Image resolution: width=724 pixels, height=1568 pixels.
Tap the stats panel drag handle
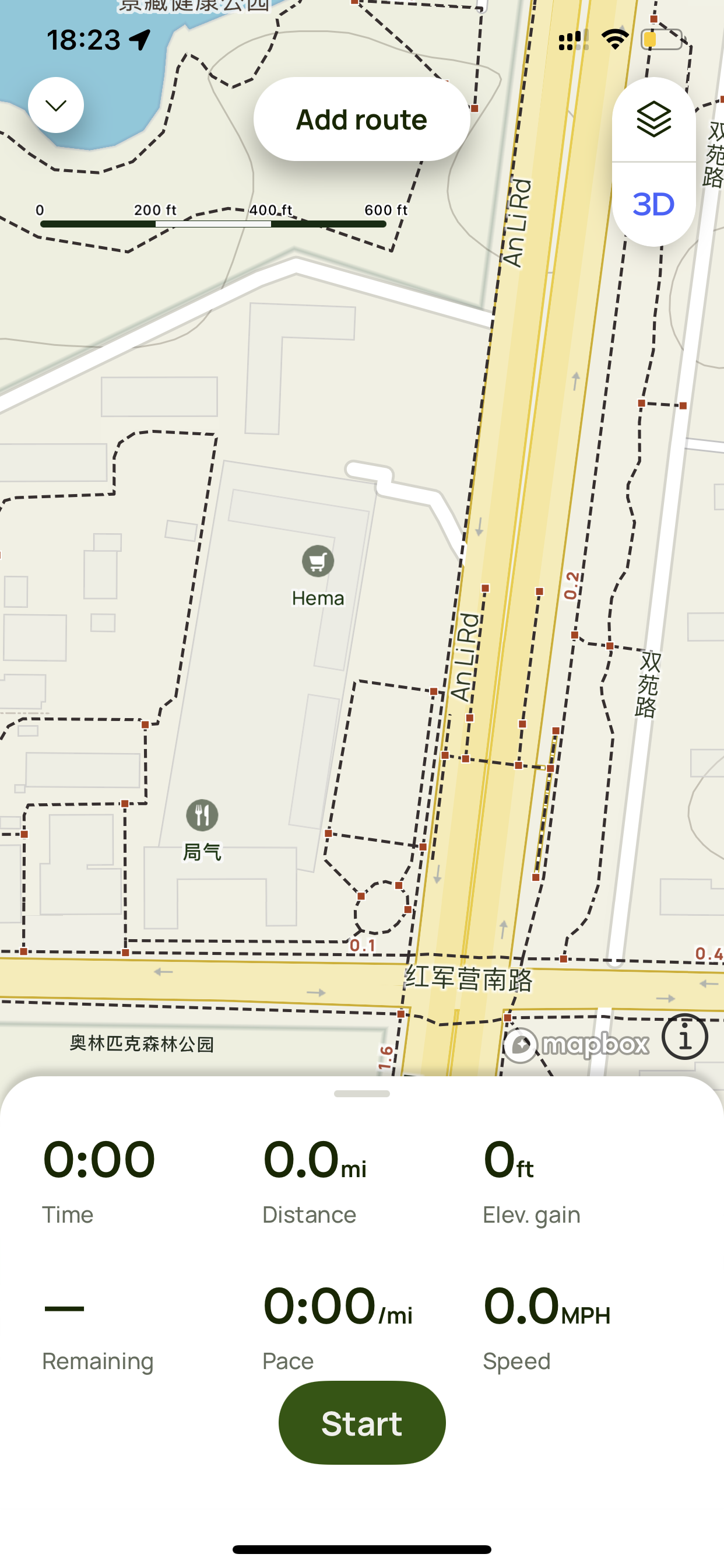(362, 1094)
